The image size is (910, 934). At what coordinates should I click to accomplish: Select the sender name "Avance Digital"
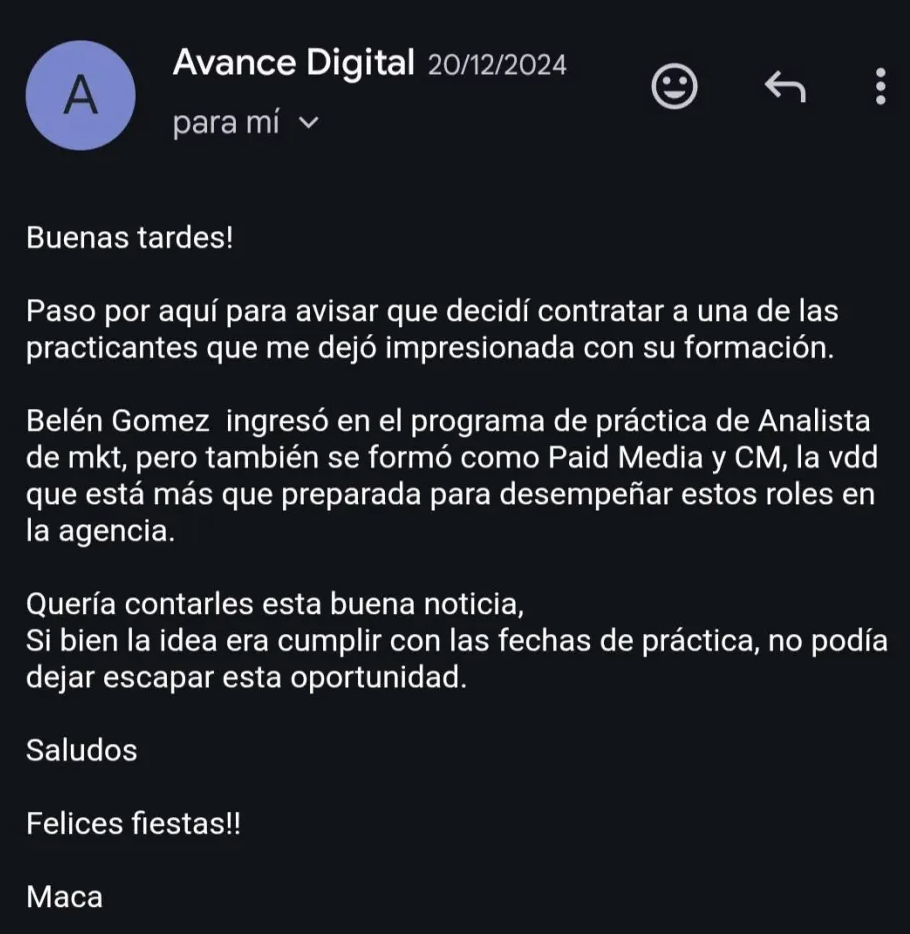(294, 62)
